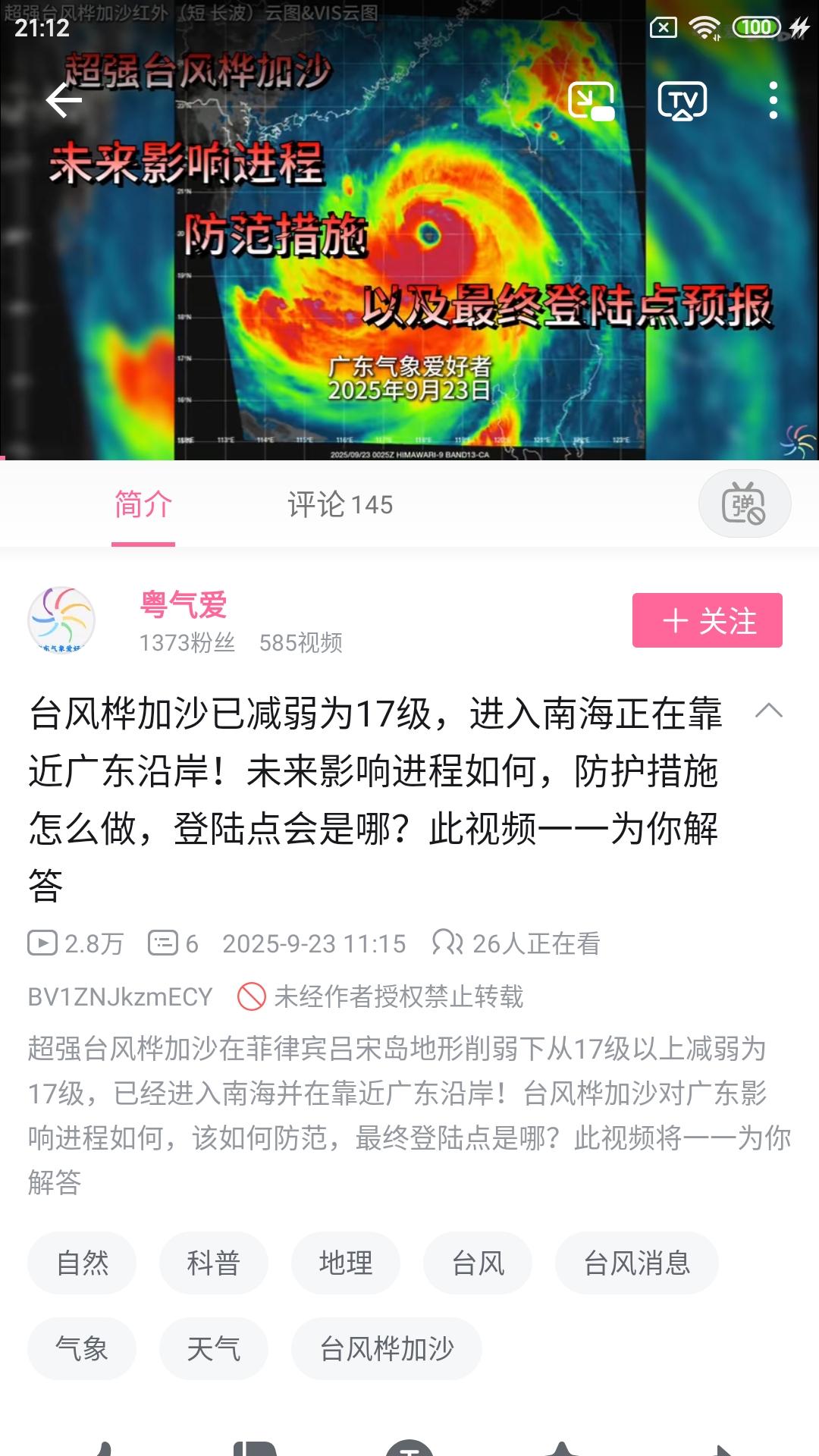Open 粤气爱 uploader profile

184,605
